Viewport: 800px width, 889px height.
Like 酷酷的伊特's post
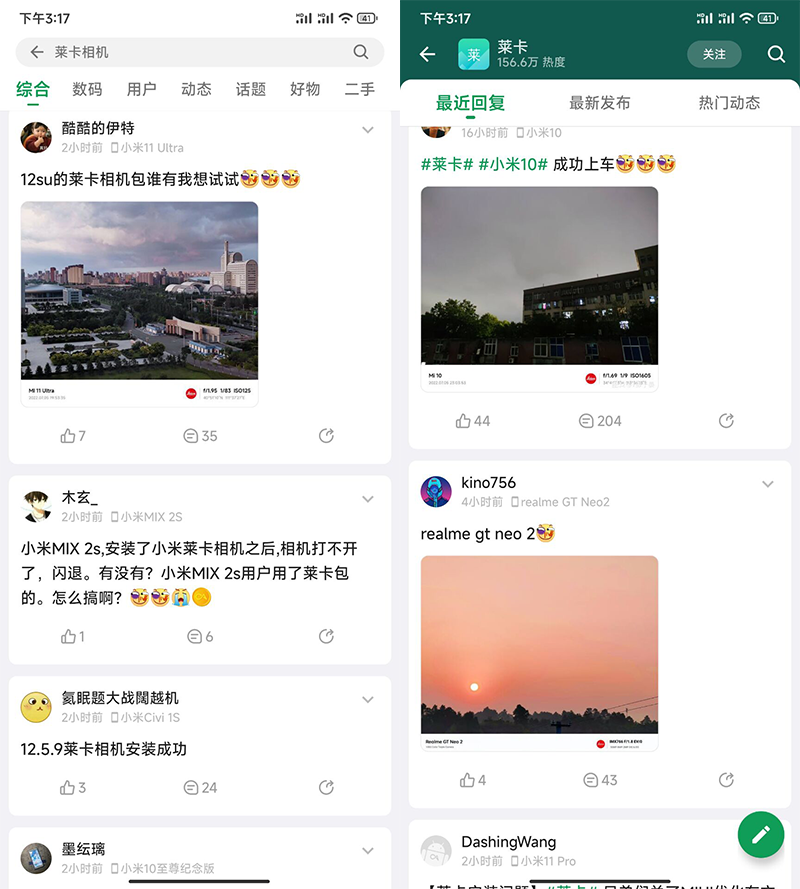point(73,436)
